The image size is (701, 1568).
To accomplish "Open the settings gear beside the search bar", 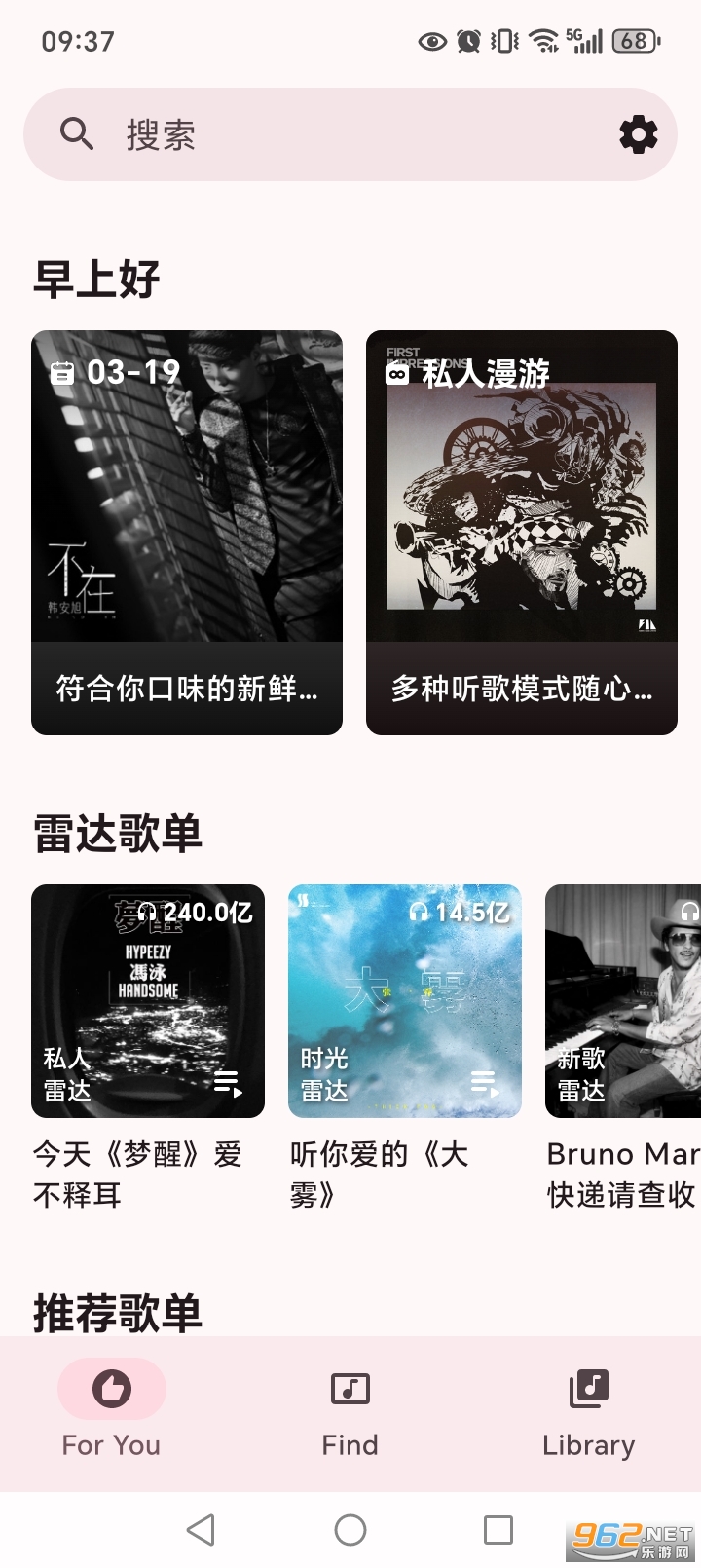I will tap(638, 134).
